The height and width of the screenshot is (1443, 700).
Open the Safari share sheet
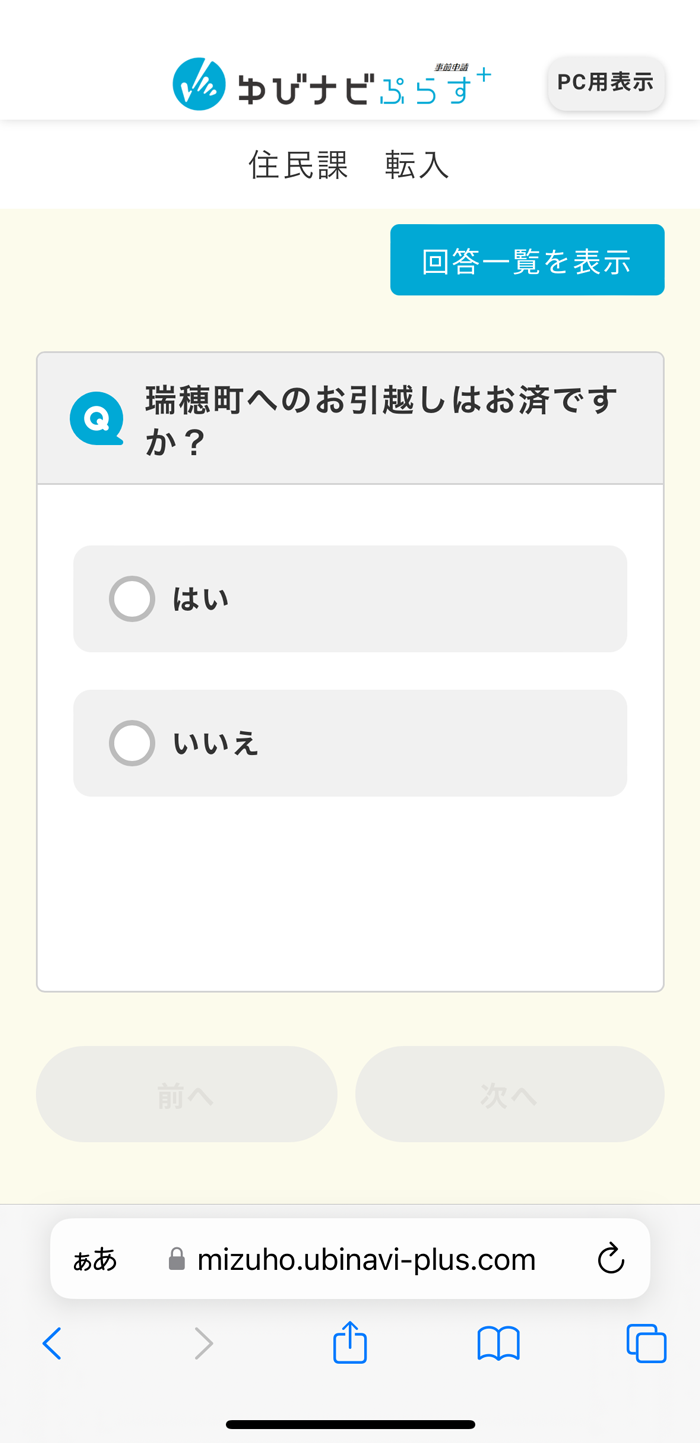(350, 1343)
